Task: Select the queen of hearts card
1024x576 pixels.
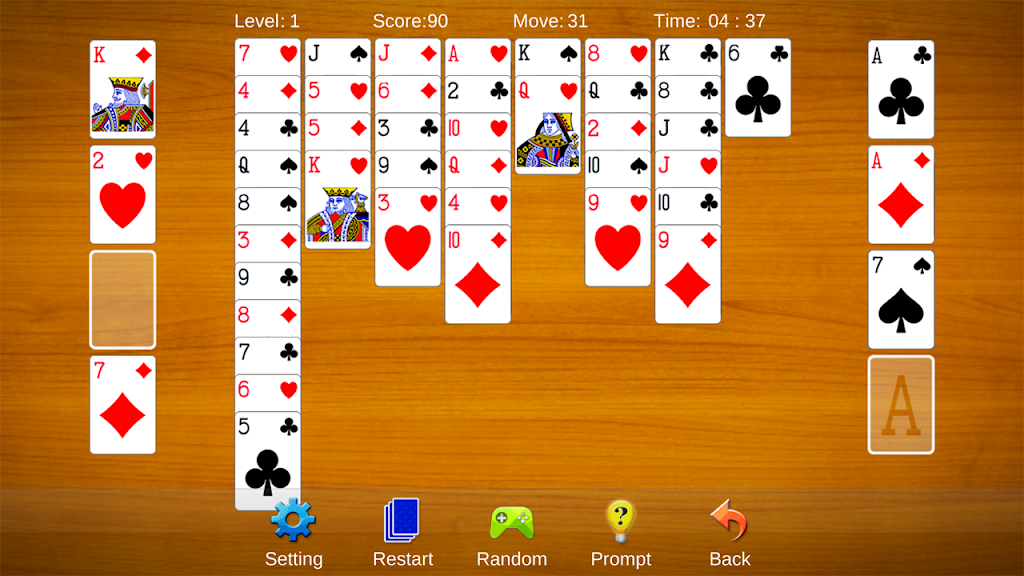Action: tap(548, 130)
